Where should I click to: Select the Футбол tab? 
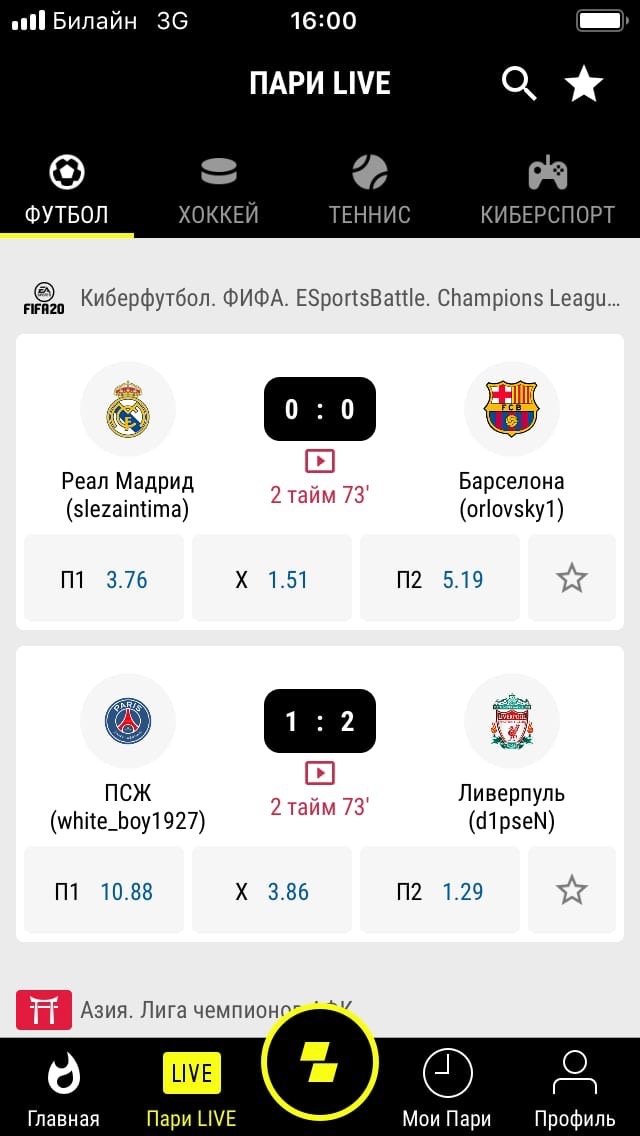67,190
